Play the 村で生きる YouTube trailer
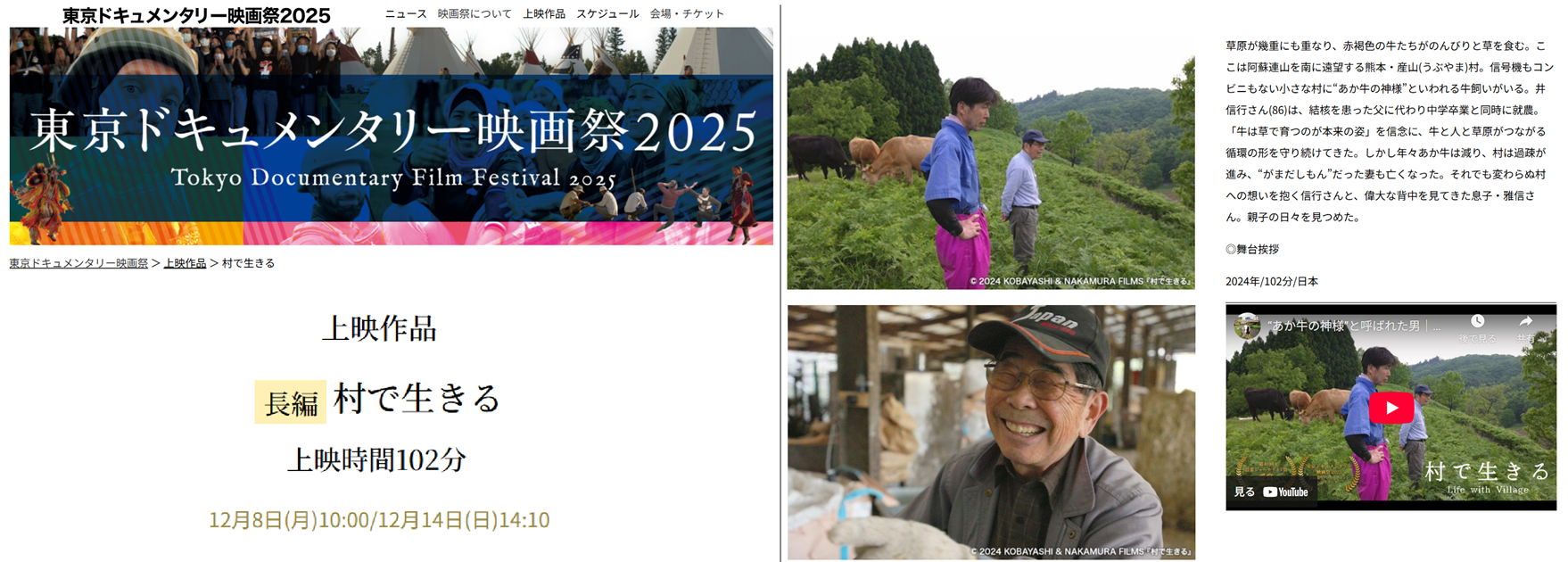Image resolution: width=1568 pixels, height=562 pixels. [x=1391, y=408]
